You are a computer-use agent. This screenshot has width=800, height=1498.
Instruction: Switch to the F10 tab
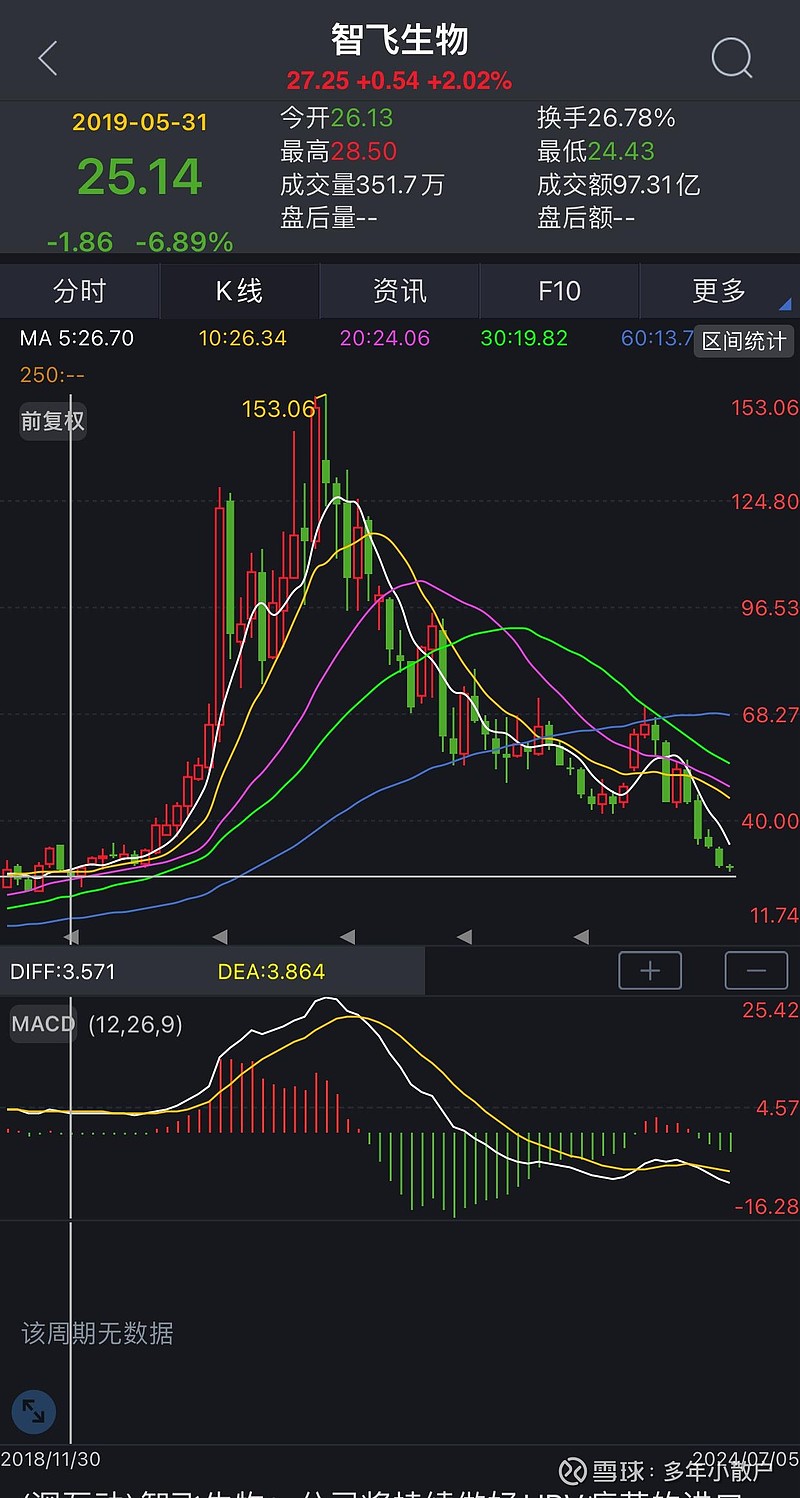(x=559, y=291)
